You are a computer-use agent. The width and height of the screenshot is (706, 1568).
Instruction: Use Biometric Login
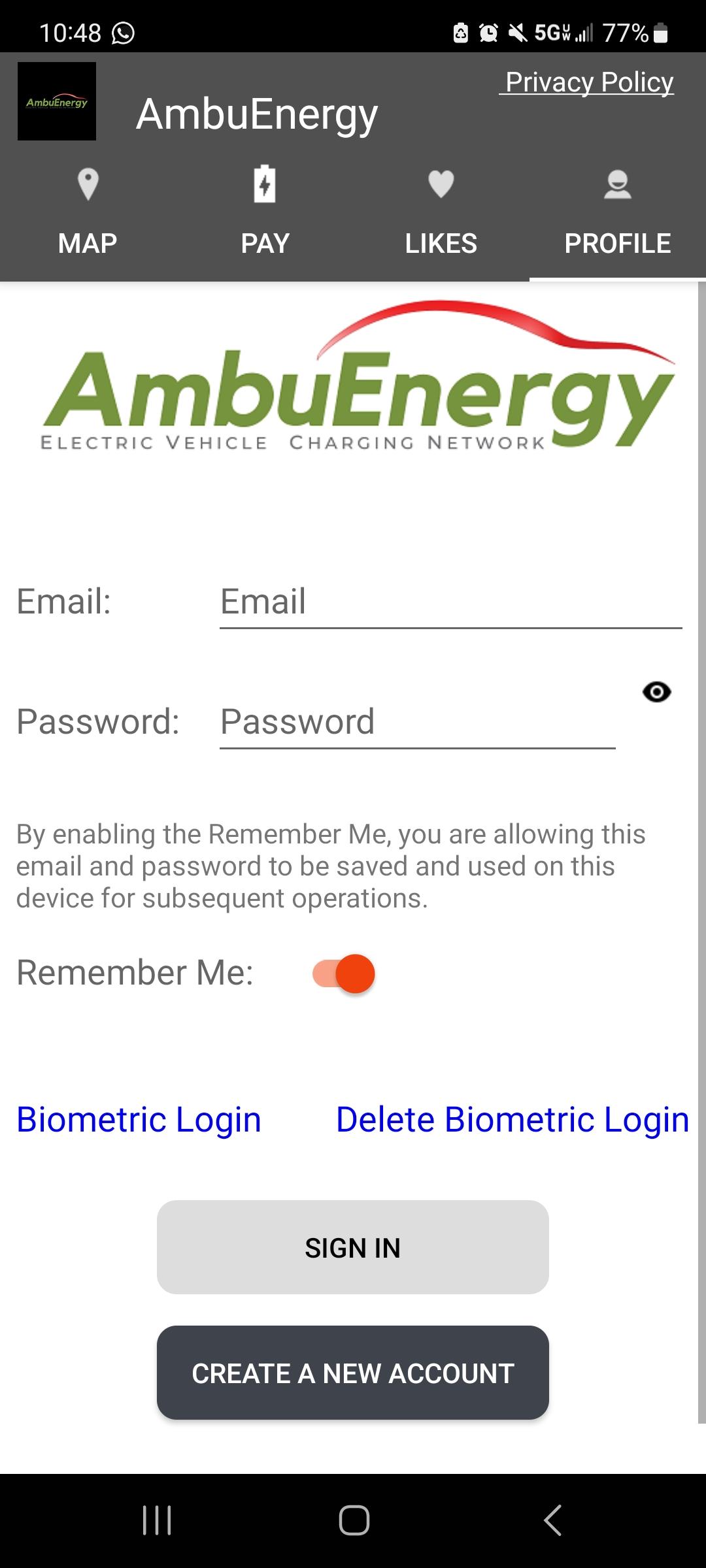point(139,1119)
